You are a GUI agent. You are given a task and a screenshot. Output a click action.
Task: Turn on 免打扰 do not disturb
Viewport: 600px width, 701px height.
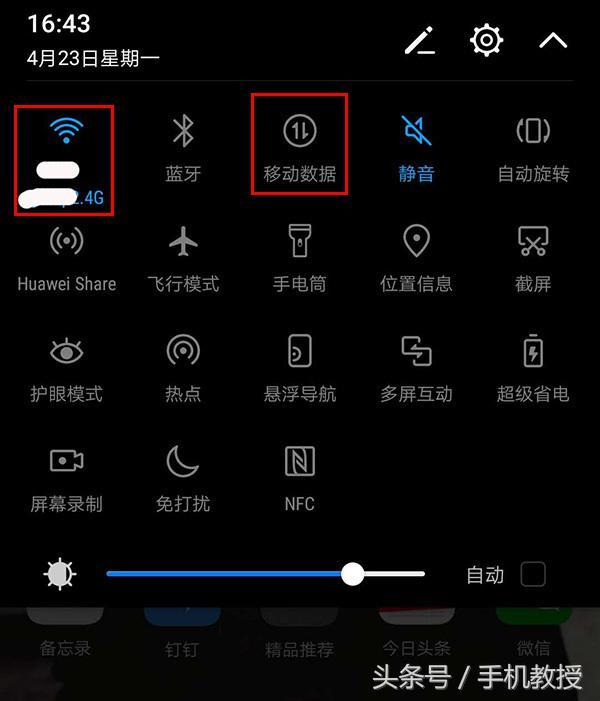point(183,462)
